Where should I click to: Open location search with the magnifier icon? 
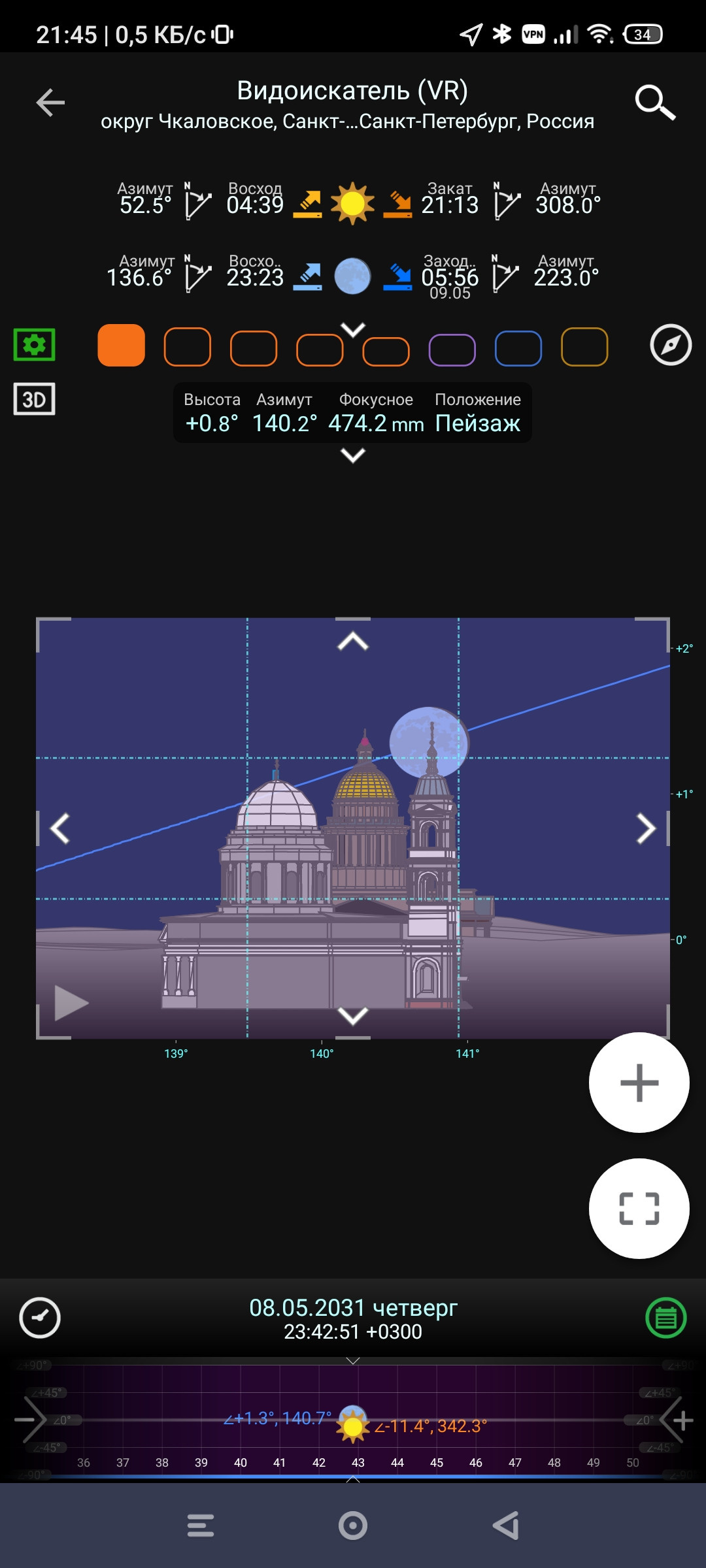pyautogui.click(x=654, y=103)
